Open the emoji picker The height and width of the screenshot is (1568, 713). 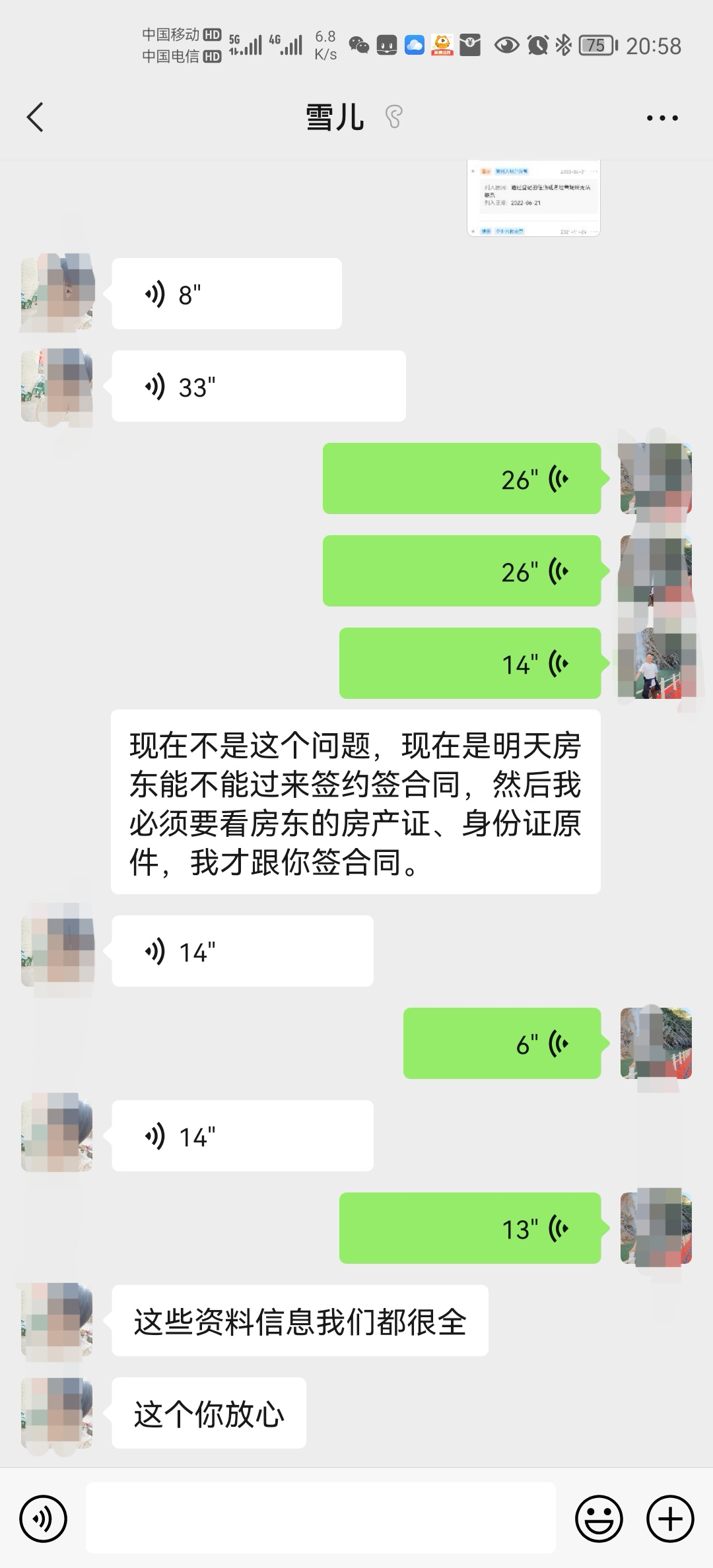click(x=599, y=1519)
